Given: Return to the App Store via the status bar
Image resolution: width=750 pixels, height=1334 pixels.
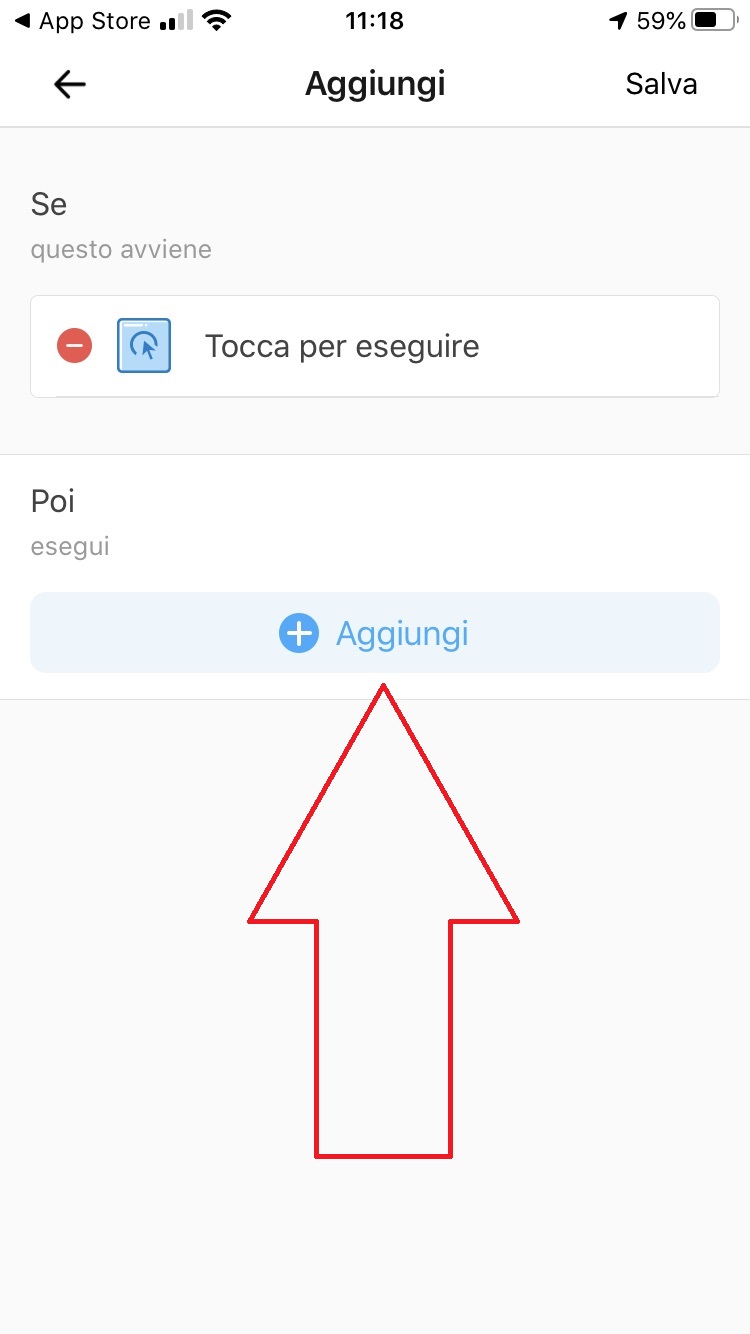Looking at the screenshot, I should click(82, 20).
